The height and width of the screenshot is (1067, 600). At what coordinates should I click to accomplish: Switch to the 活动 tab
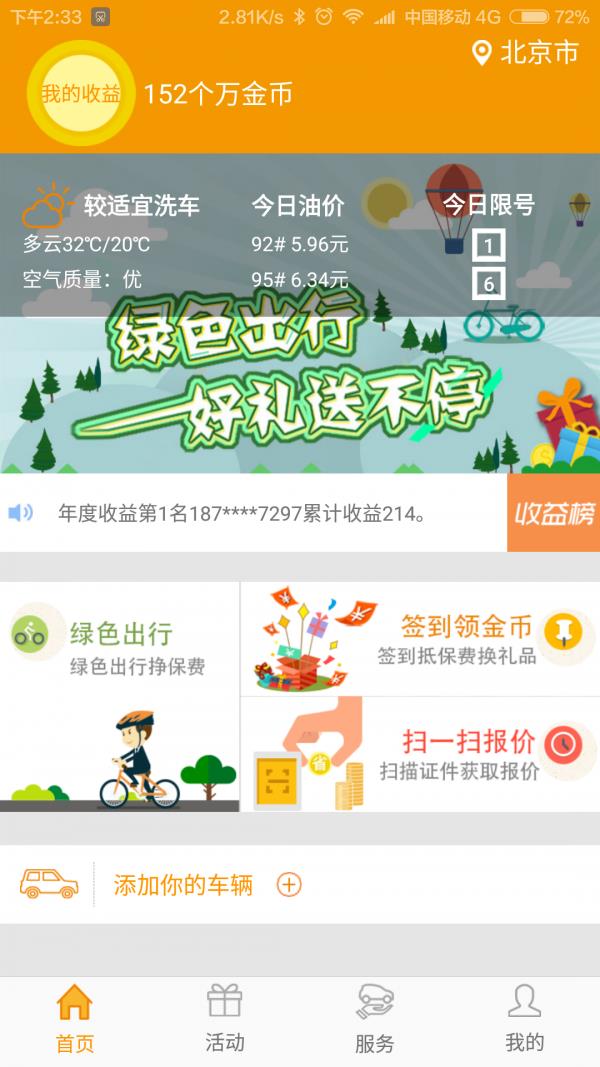click(x=225, y=1017)
